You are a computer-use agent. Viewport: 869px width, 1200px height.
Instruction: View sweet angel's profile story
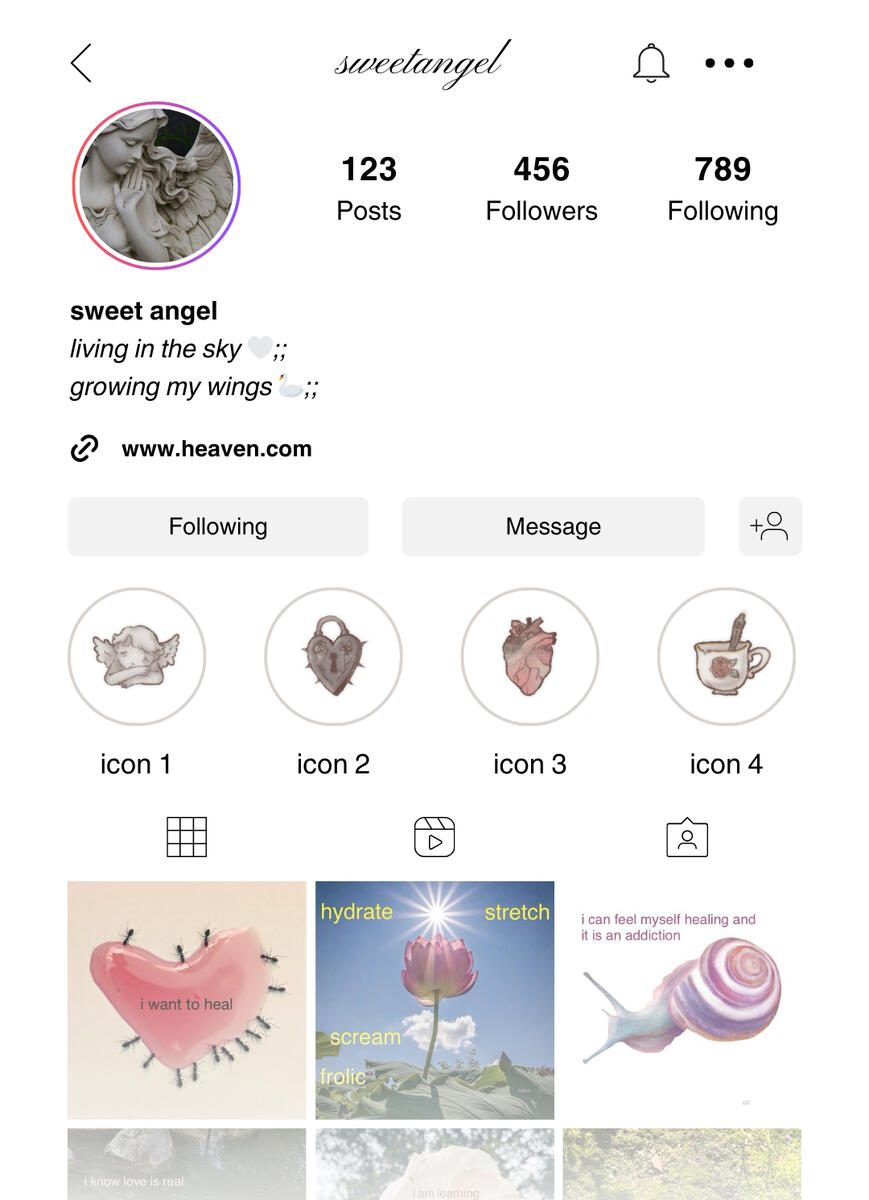(156, 186)
